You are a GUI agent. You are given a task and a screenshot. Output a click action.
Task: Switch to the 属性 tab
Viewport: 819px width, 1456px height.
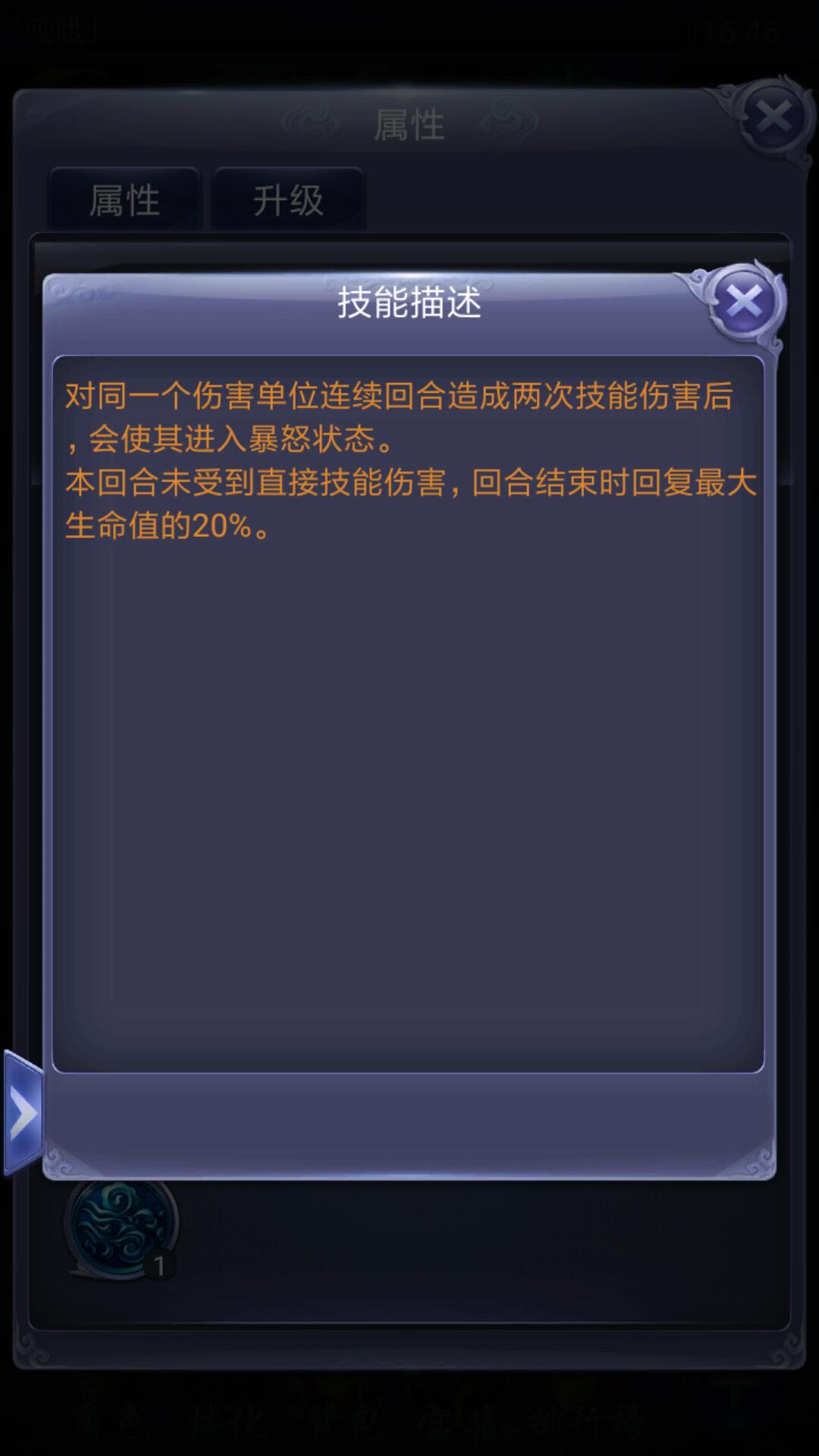click(125, 200)
